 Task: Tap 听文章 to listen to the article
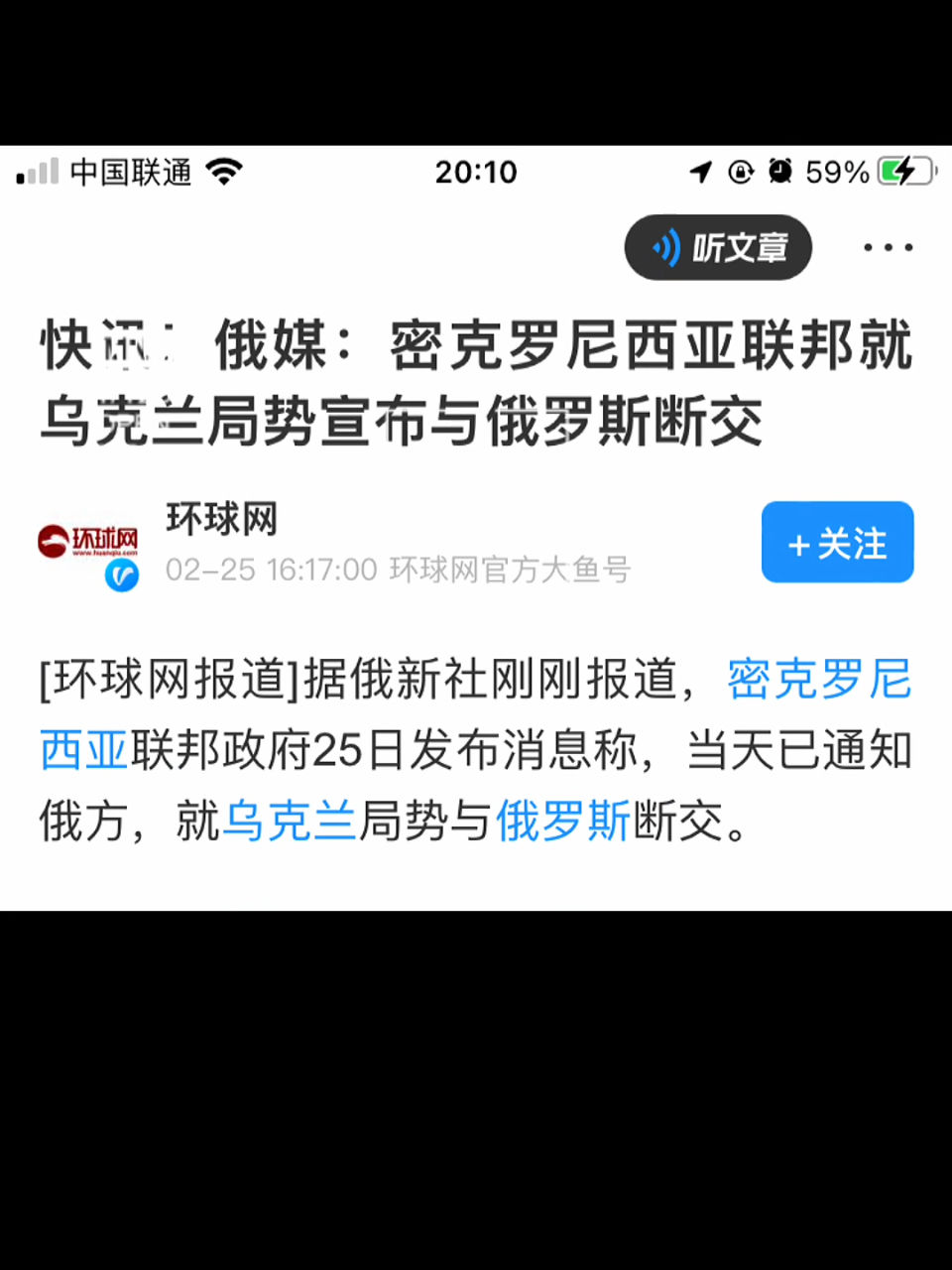click(x=718, y=247)
